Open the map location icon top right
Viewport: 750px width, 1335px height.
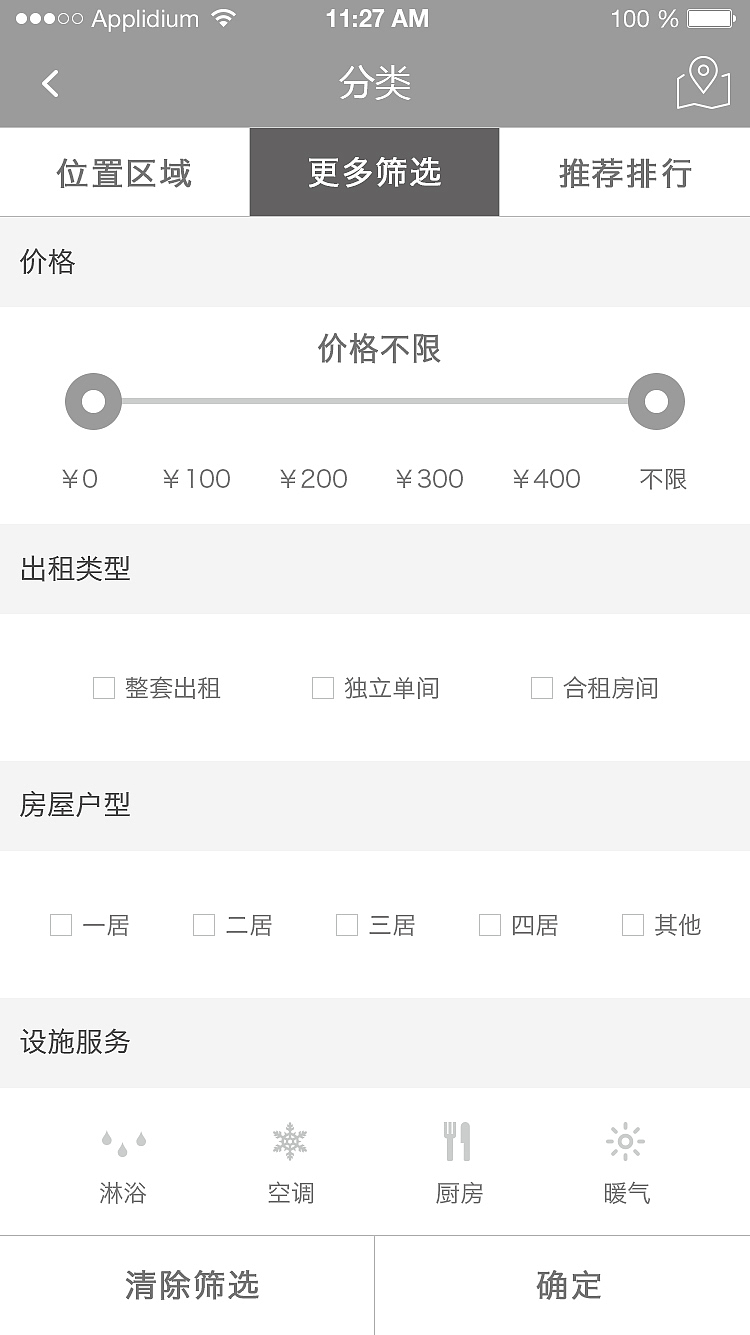click(705, 83)
